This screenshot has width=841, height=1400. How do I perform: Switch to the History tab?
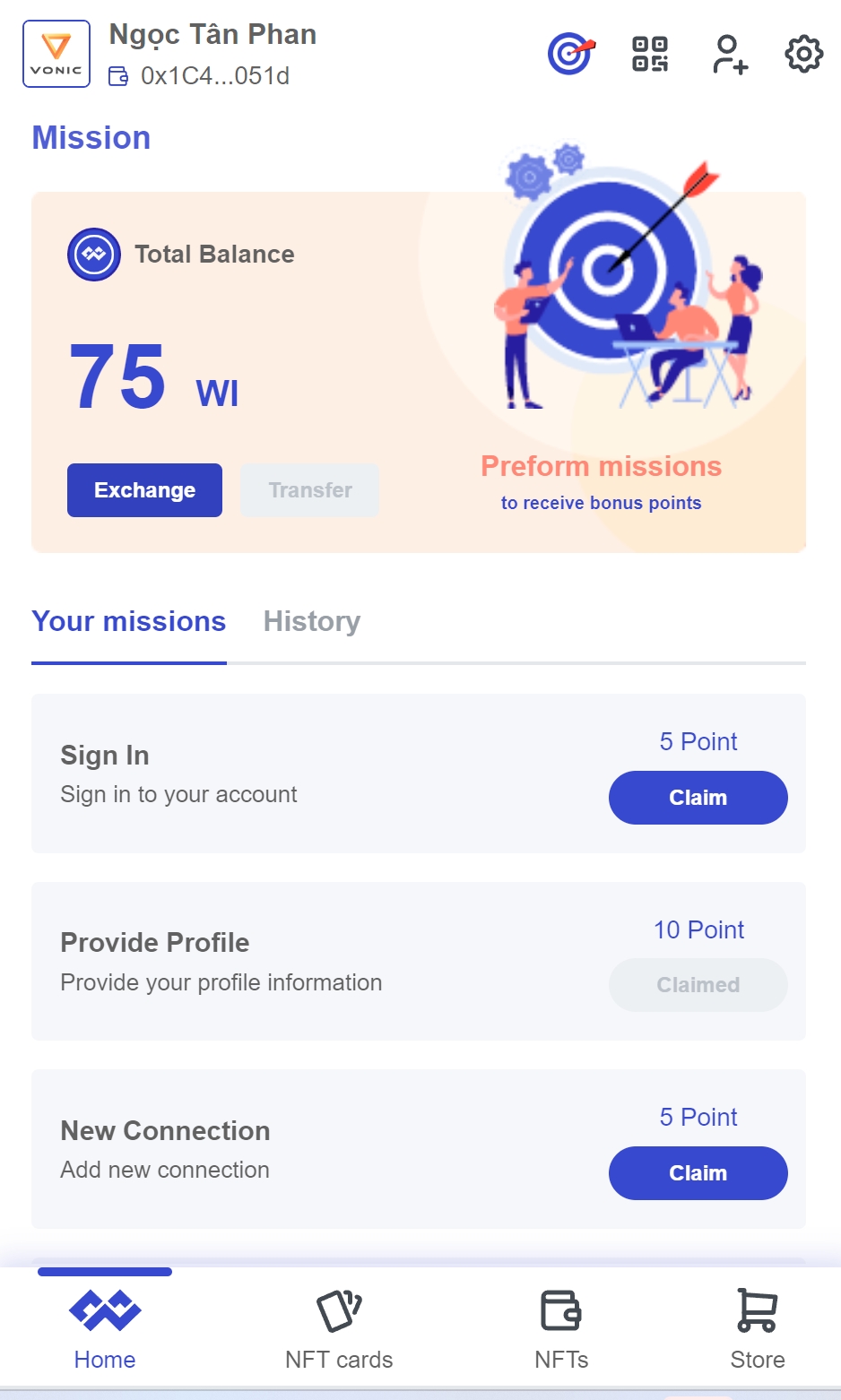pyautogui.click(x=312, y=621)
